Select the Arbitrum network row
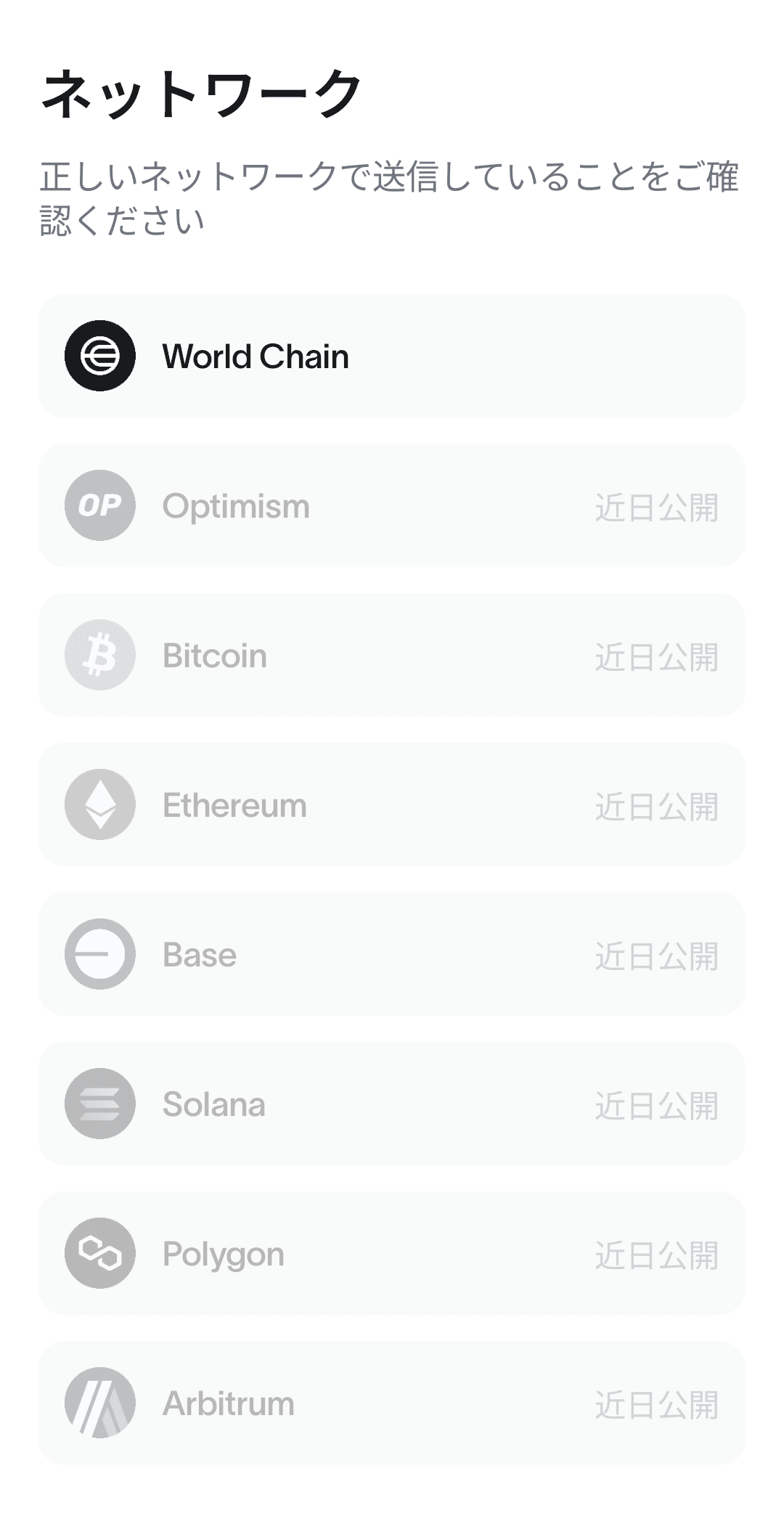The height and width of the screenshot is (1516, 784). click(392, 1403)
